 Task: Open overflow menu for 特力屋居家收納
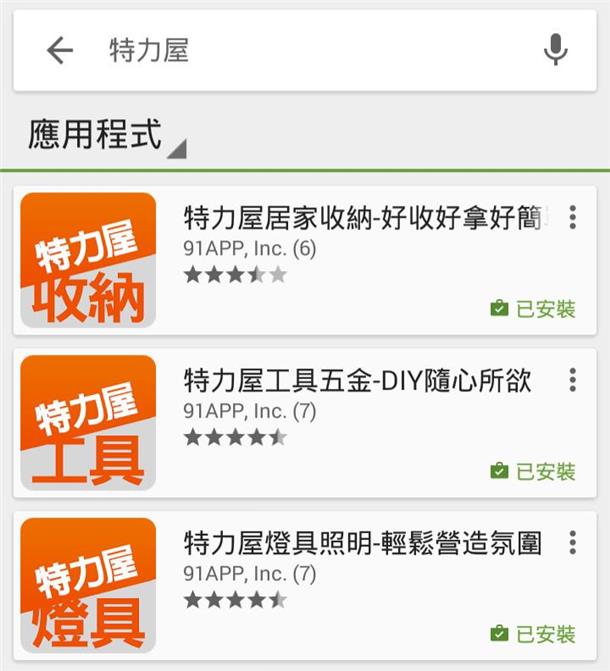573,217
